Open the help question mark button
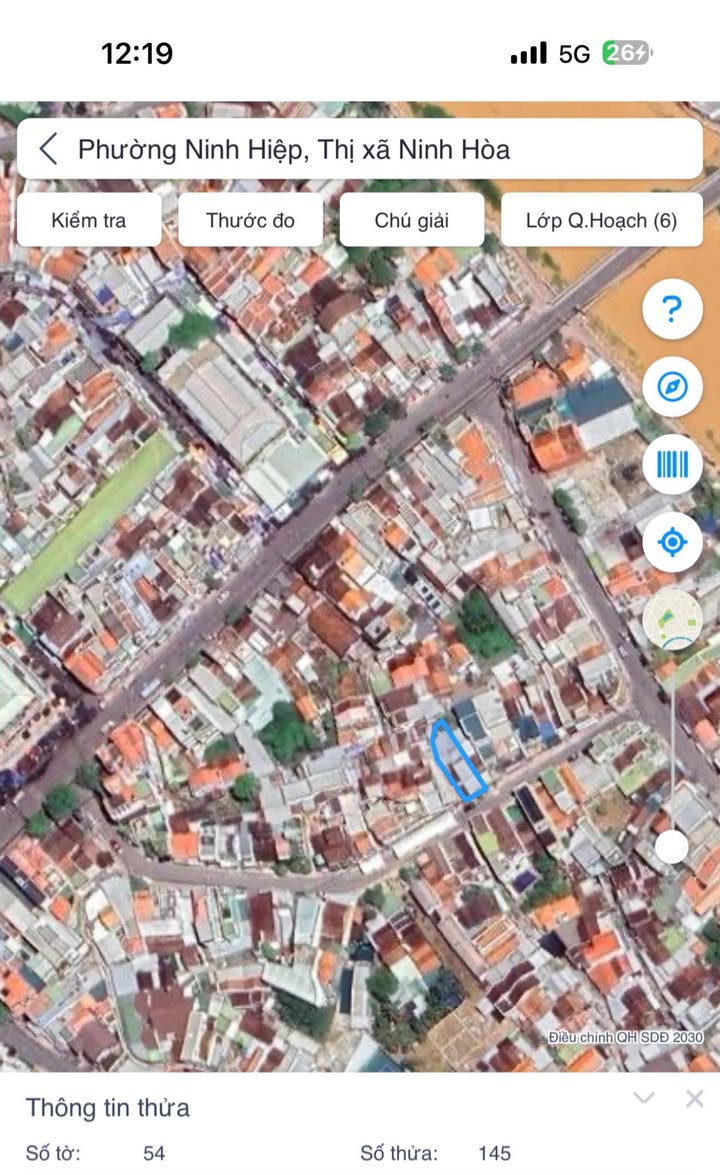Screen dimensions: 720x1175 click(x=672, y=309)
